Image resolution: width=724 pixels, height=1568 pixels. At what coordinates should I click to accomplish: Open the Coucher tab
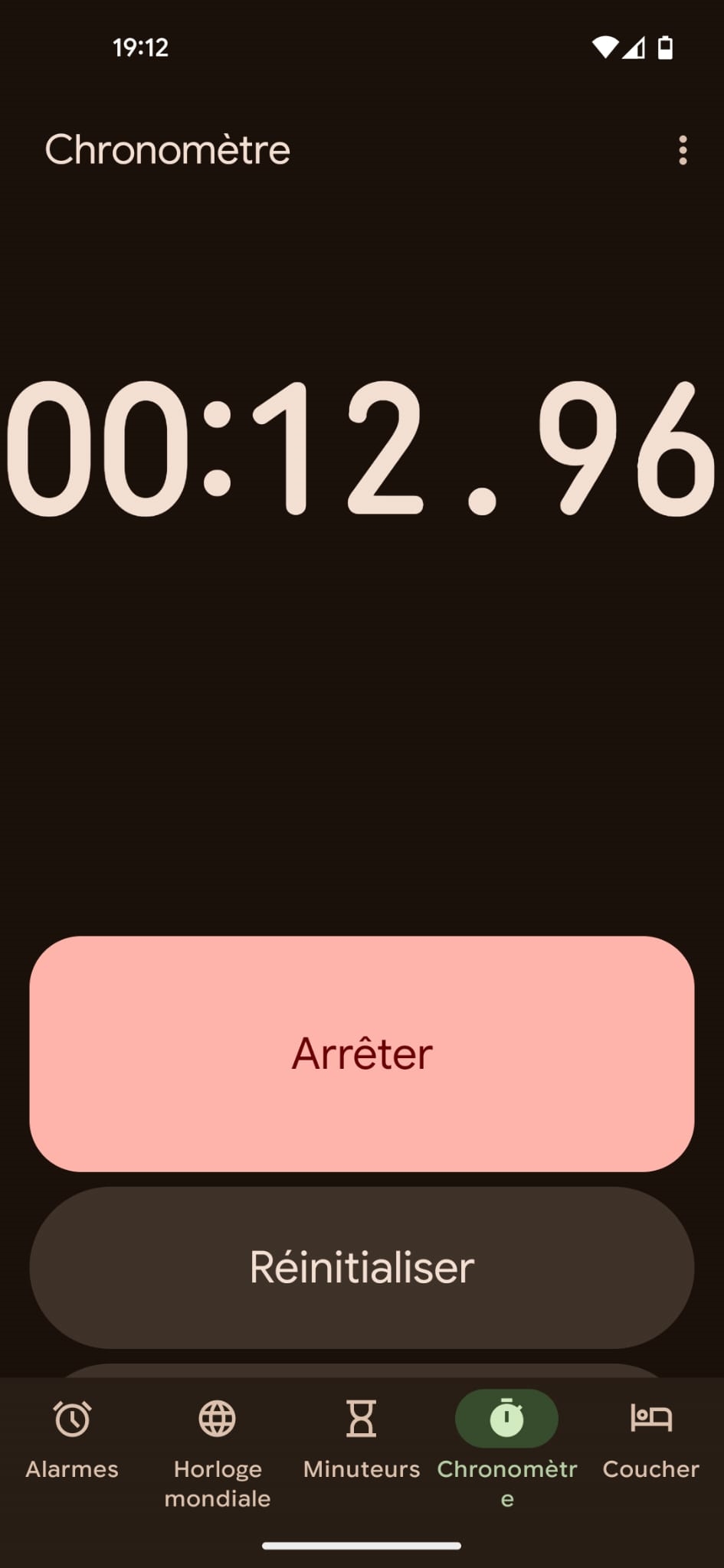point(650,1438)
